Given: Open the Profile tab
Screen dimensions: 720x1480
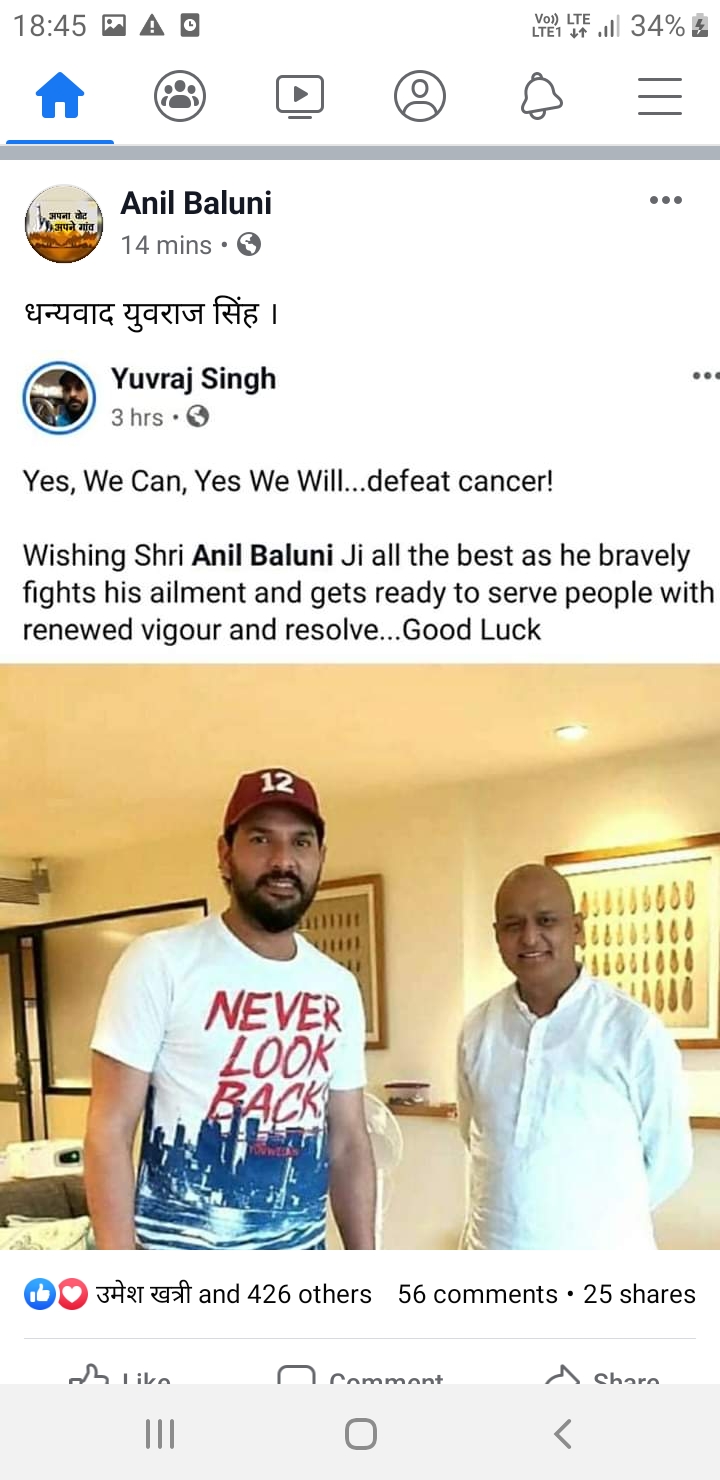Looking at the screenshot, I should pos(419,97).
